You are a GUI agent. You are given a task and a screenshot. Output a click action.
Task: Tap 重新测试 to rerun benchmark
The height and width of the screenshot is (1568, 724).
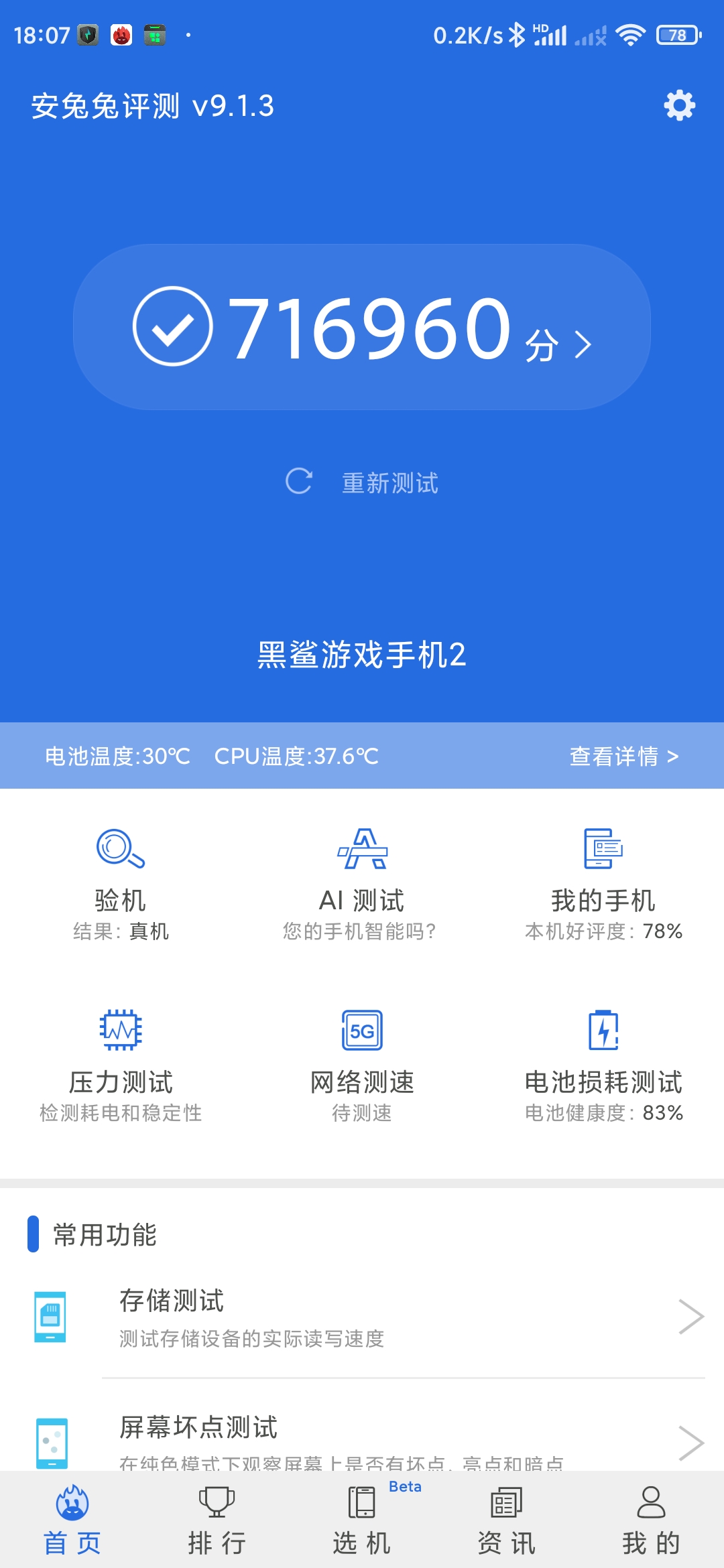point(362,482)
